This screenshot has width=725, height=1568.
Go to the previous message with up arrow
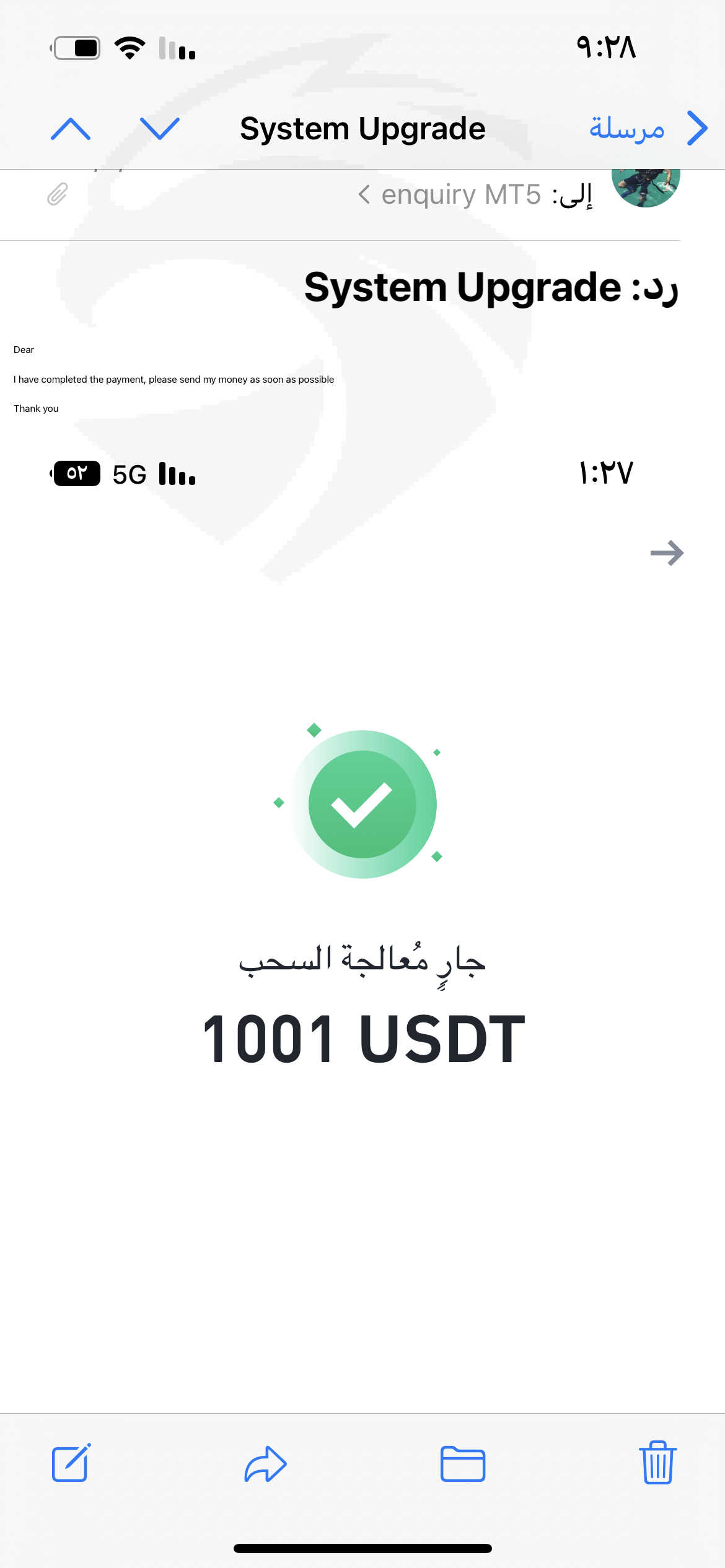[71, 129]
